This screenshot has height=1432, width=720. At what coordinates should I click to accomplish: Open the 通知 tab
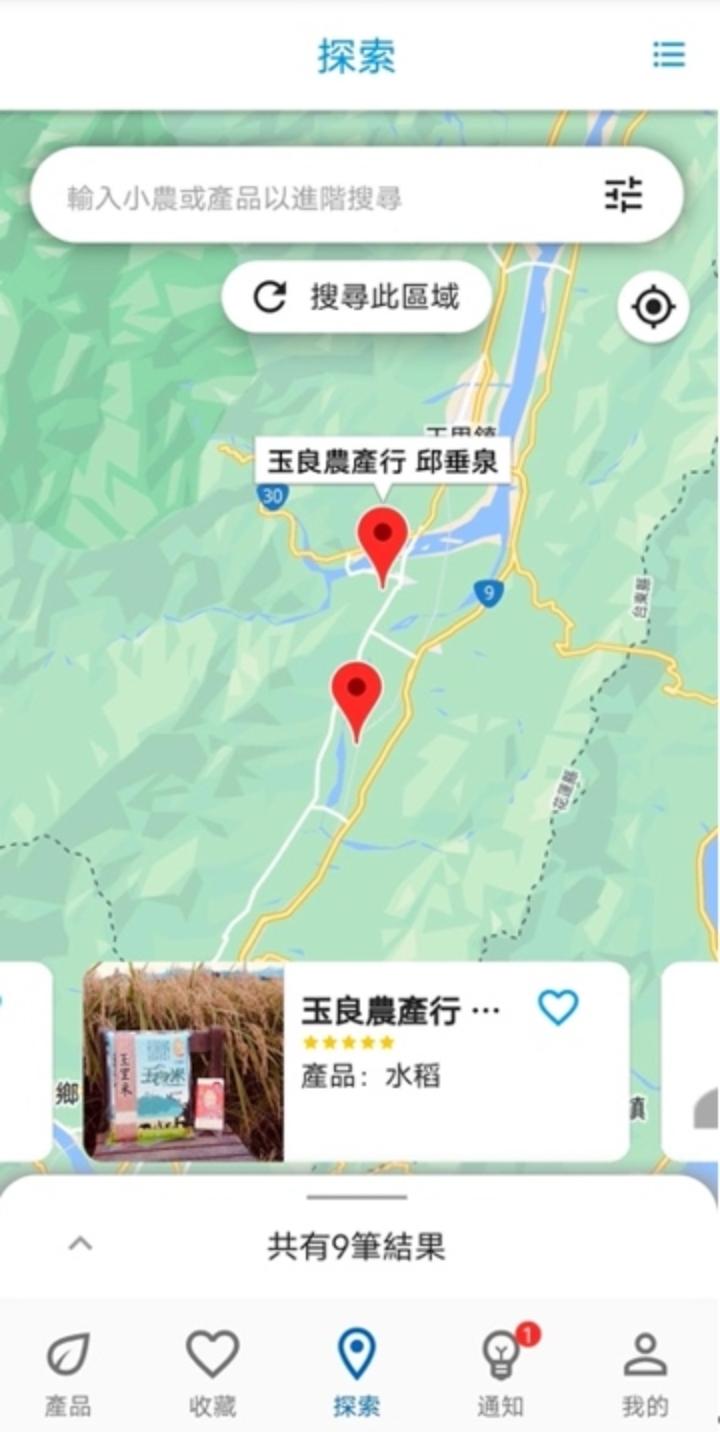(500, 1374)
